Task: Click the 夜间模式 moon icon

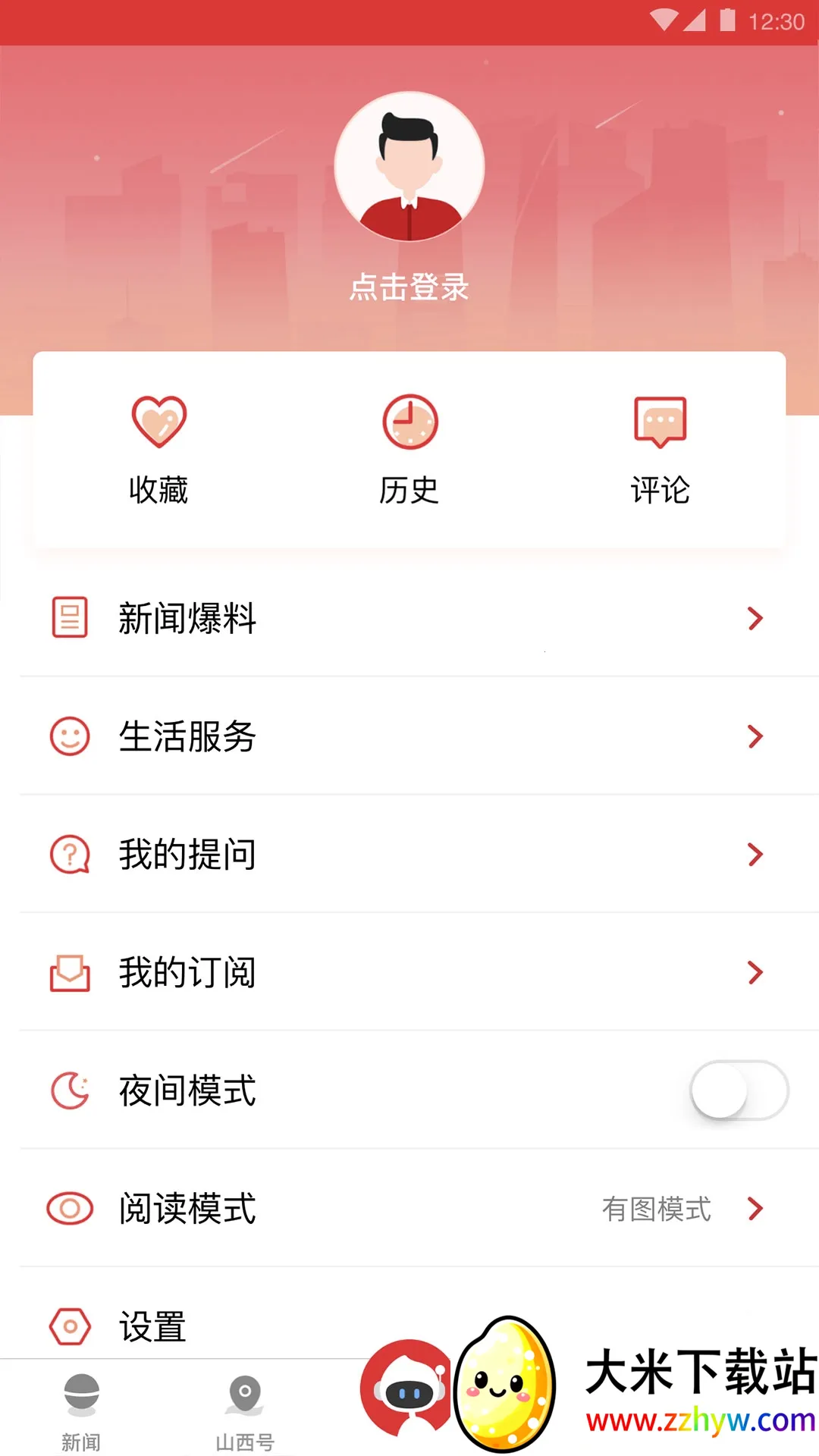Action: 69,1092
